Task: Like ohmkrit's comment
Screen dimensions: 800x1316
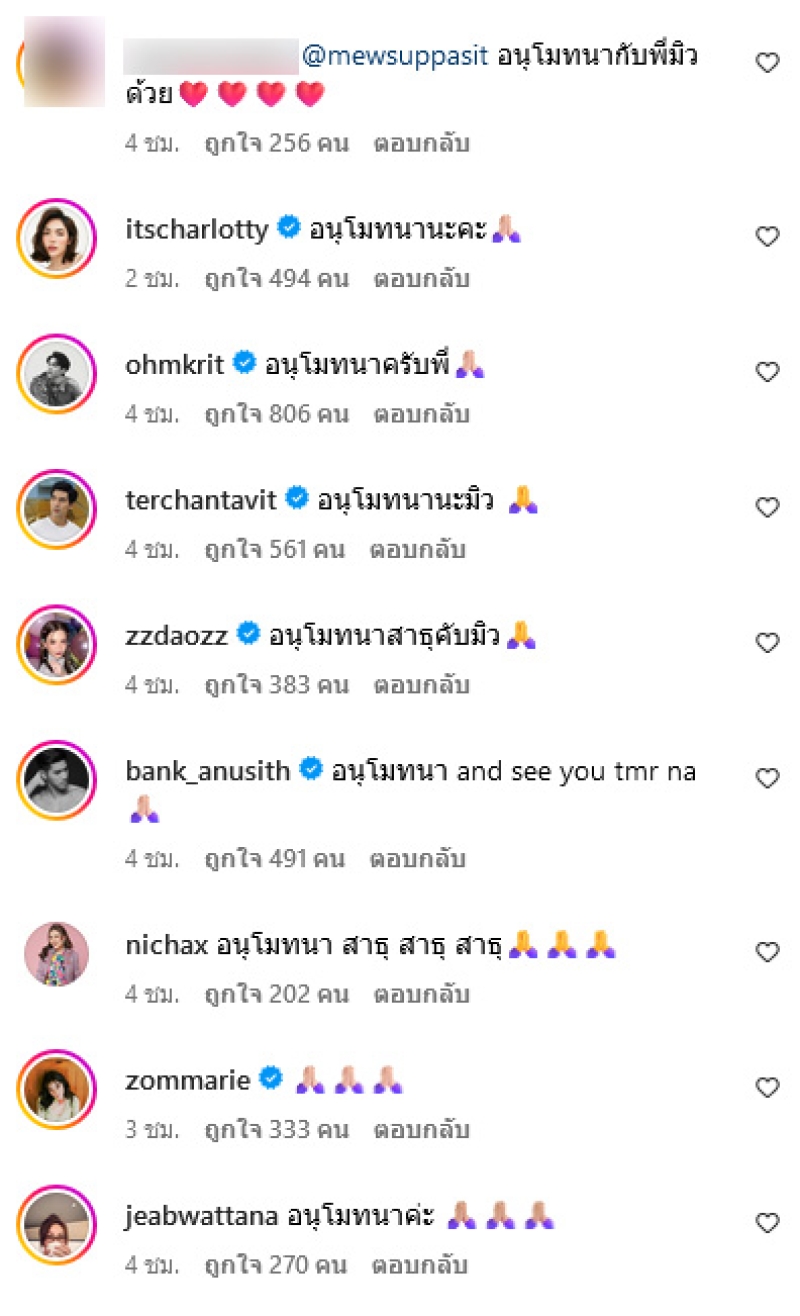Action: pyautogui.click(x=767, y=373)
